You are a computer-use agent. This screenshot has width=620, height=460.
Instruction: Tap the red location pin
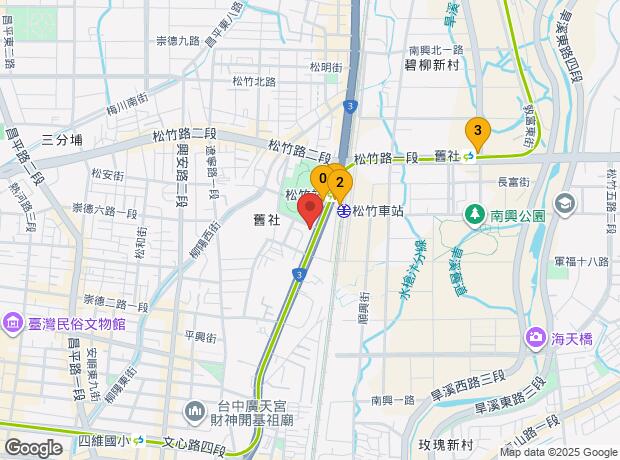(310, 210)
